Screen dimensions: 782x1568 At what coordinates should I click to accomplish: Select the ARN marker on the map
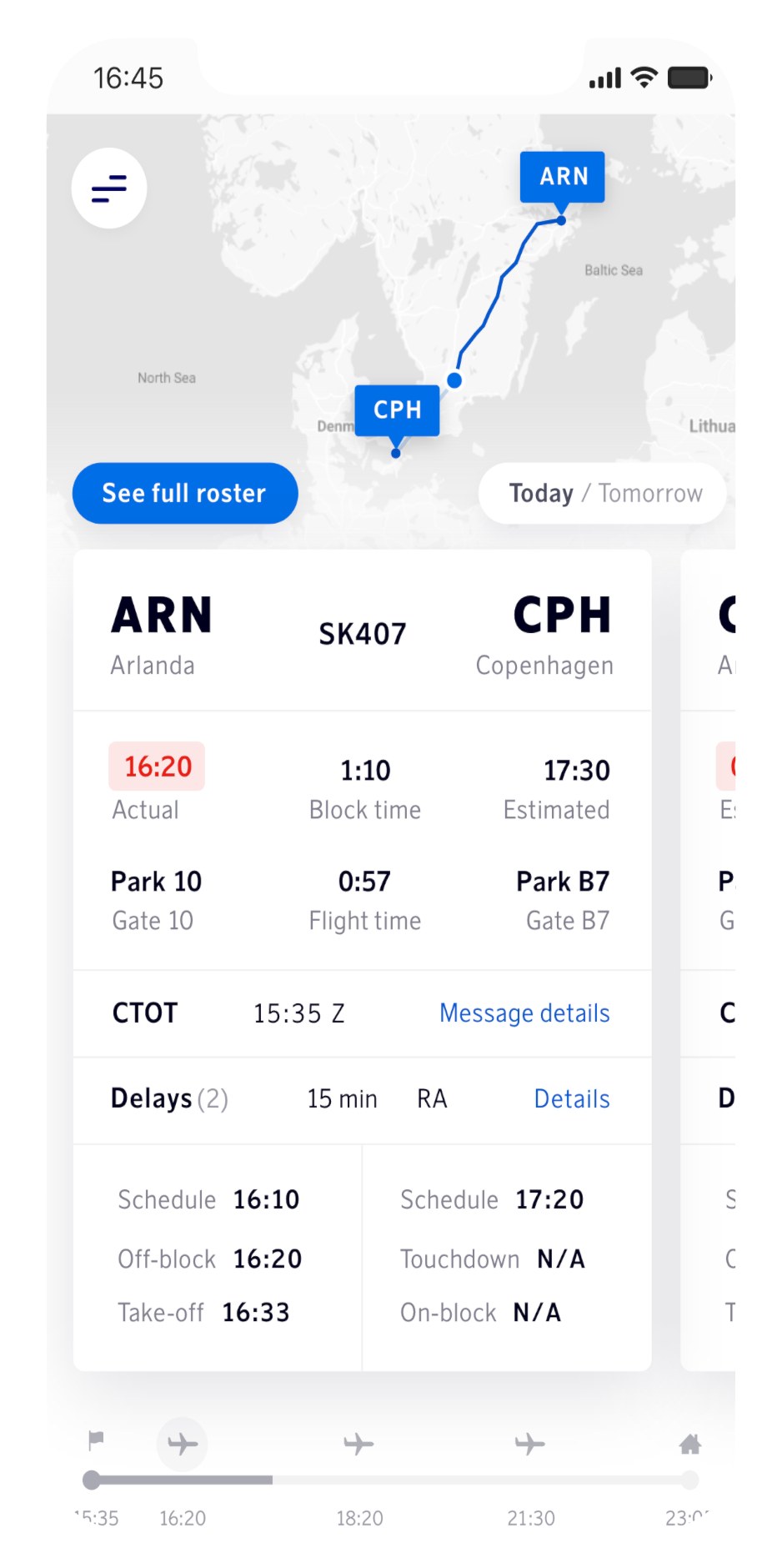(x=563, y=177)
